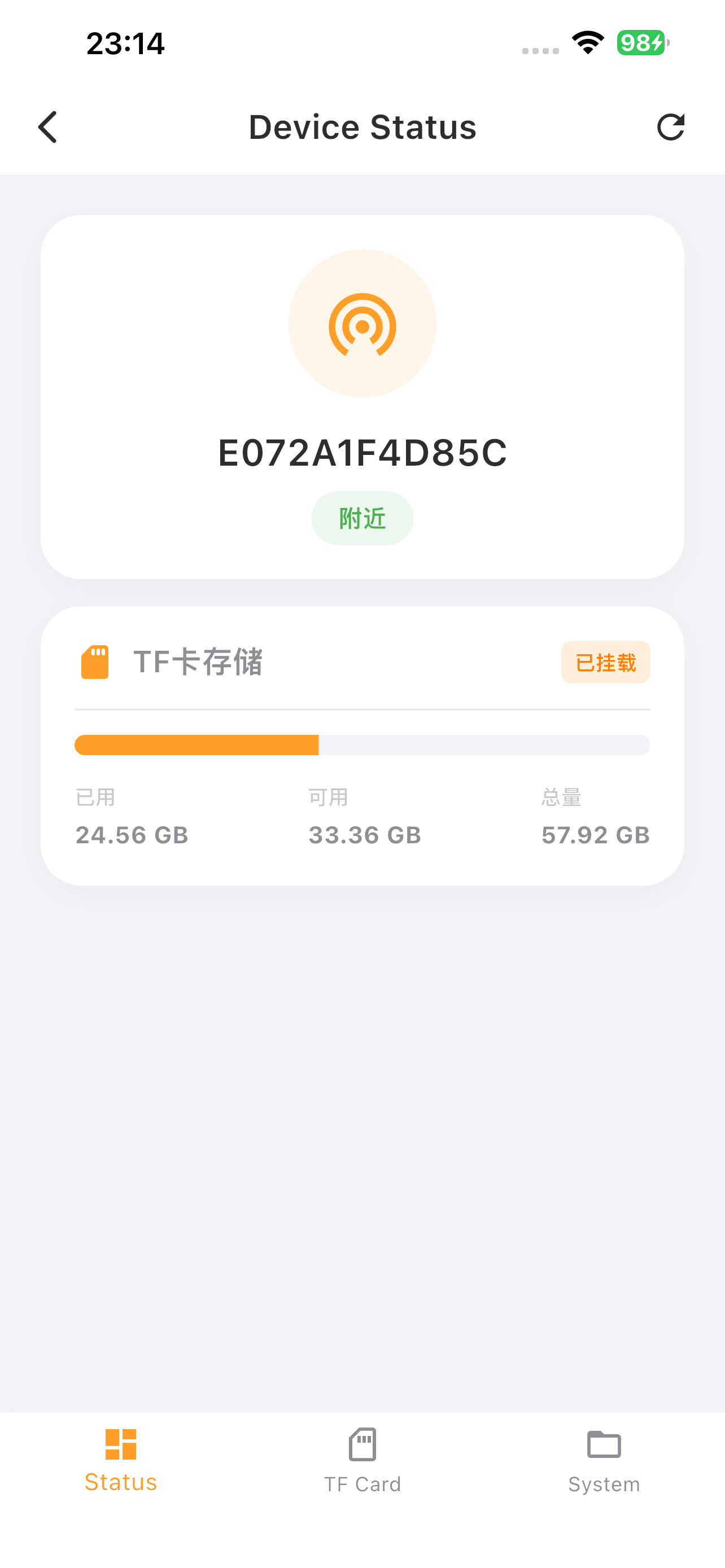This screenshot has width=725, height=1568.
Task: Select the Status tab
Action: click(x=120, y=1460)
